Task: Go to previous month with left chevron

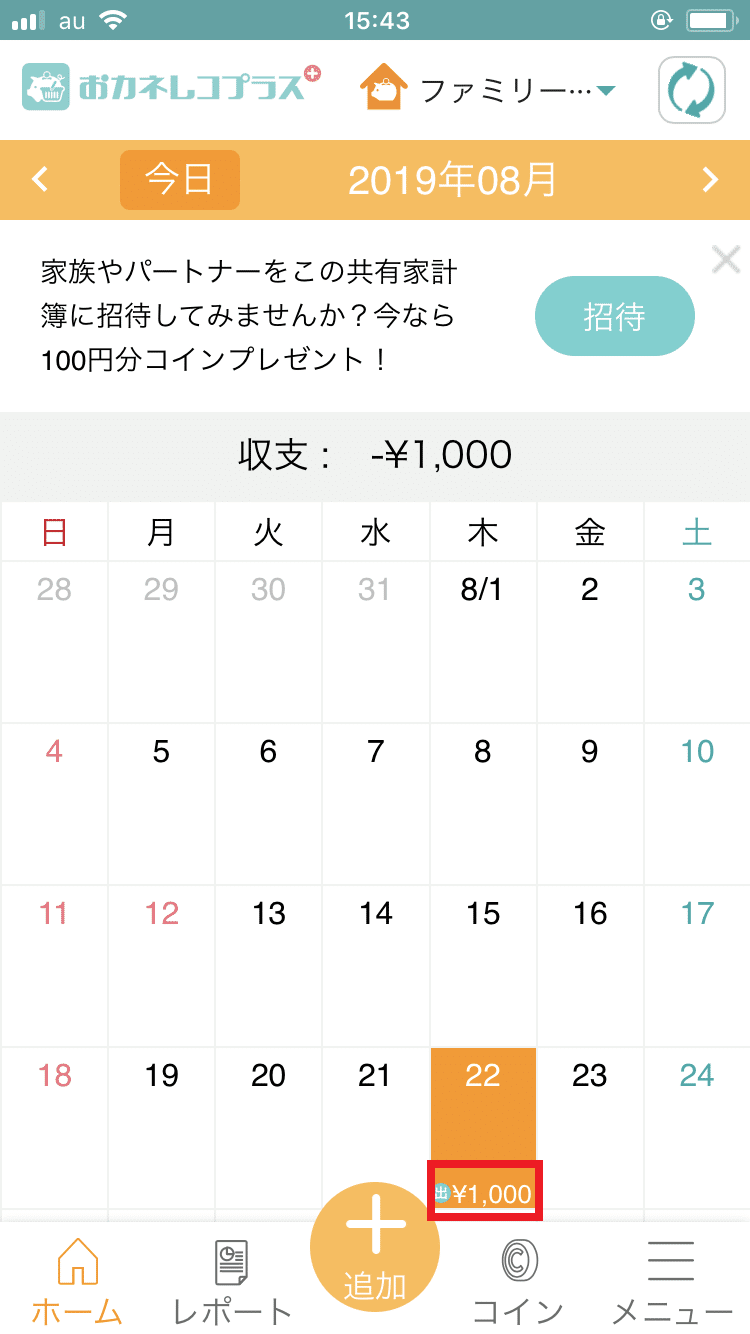Action: click(x=40, y=180)
